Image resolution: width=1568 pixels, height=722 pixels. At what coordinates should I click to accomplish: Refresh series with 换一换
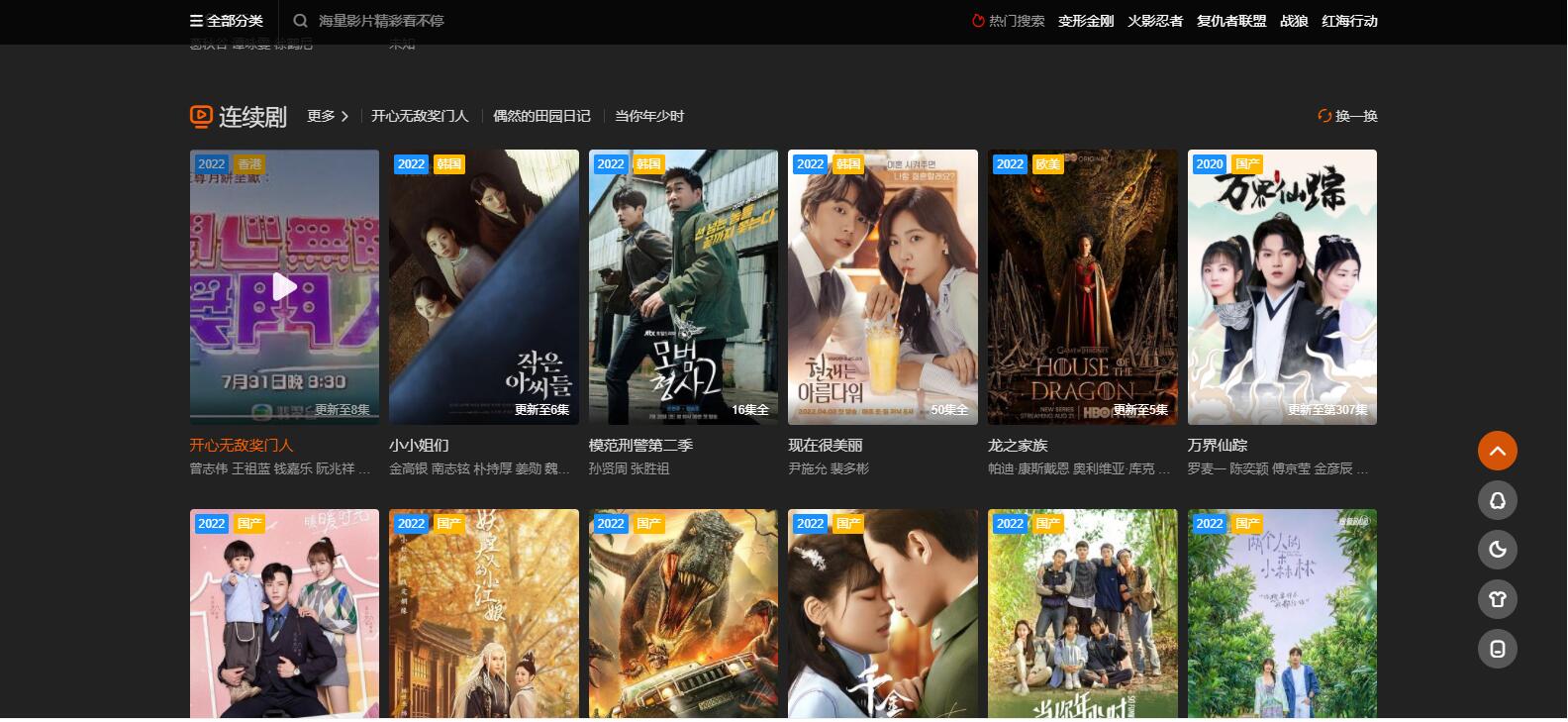[1347, 116]
